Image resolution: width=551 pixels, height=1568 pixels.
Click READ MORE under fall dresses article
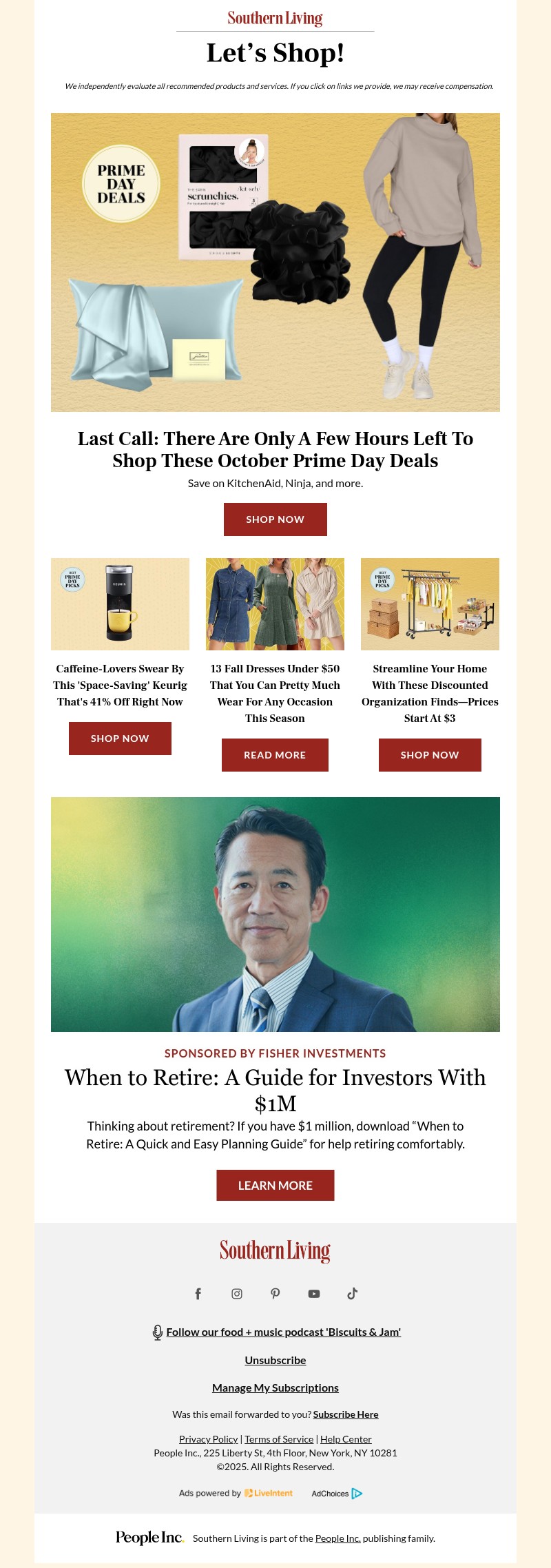pos(275,754)
